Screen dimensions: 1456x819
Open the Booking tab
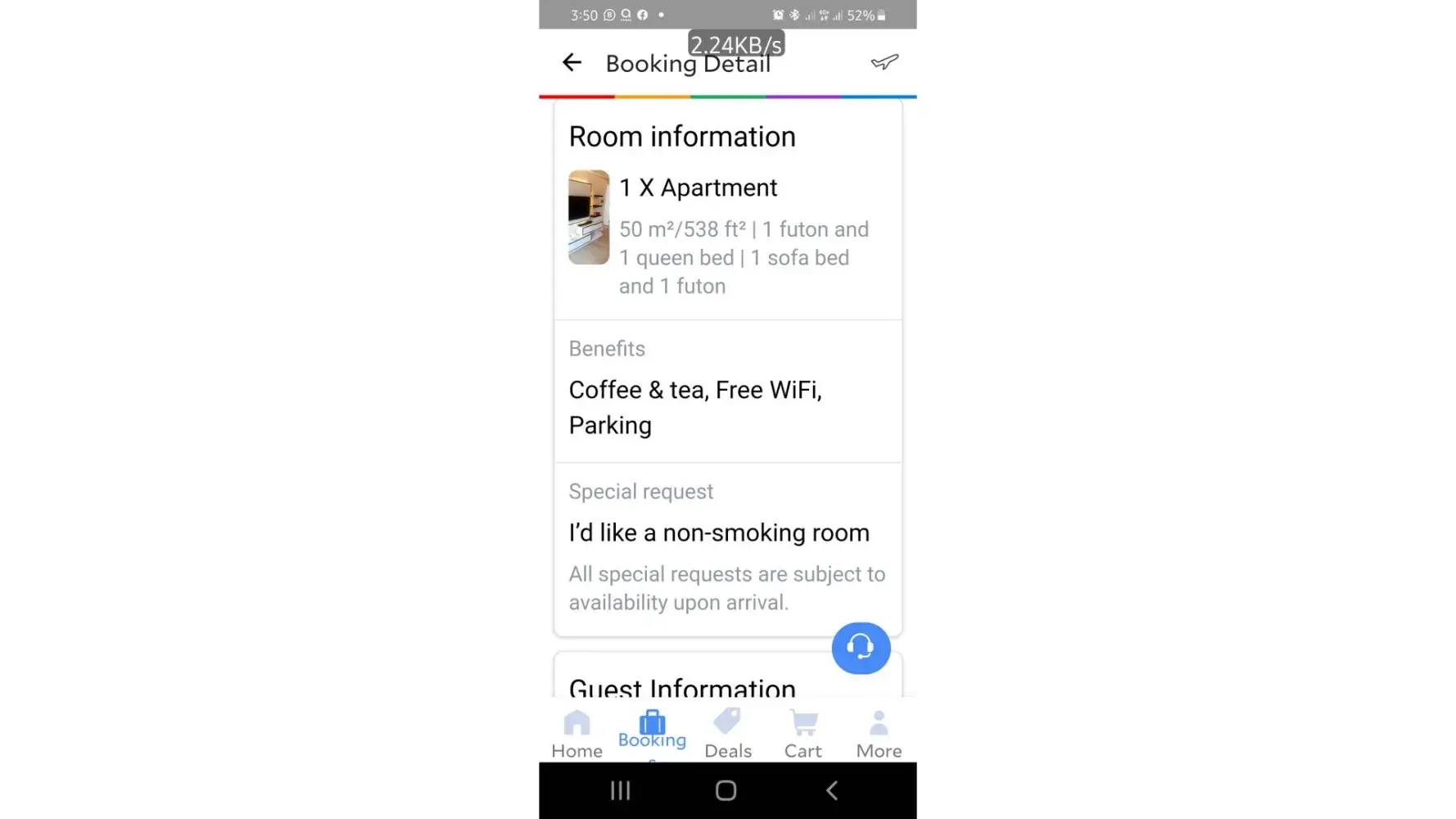click(652, 731)
